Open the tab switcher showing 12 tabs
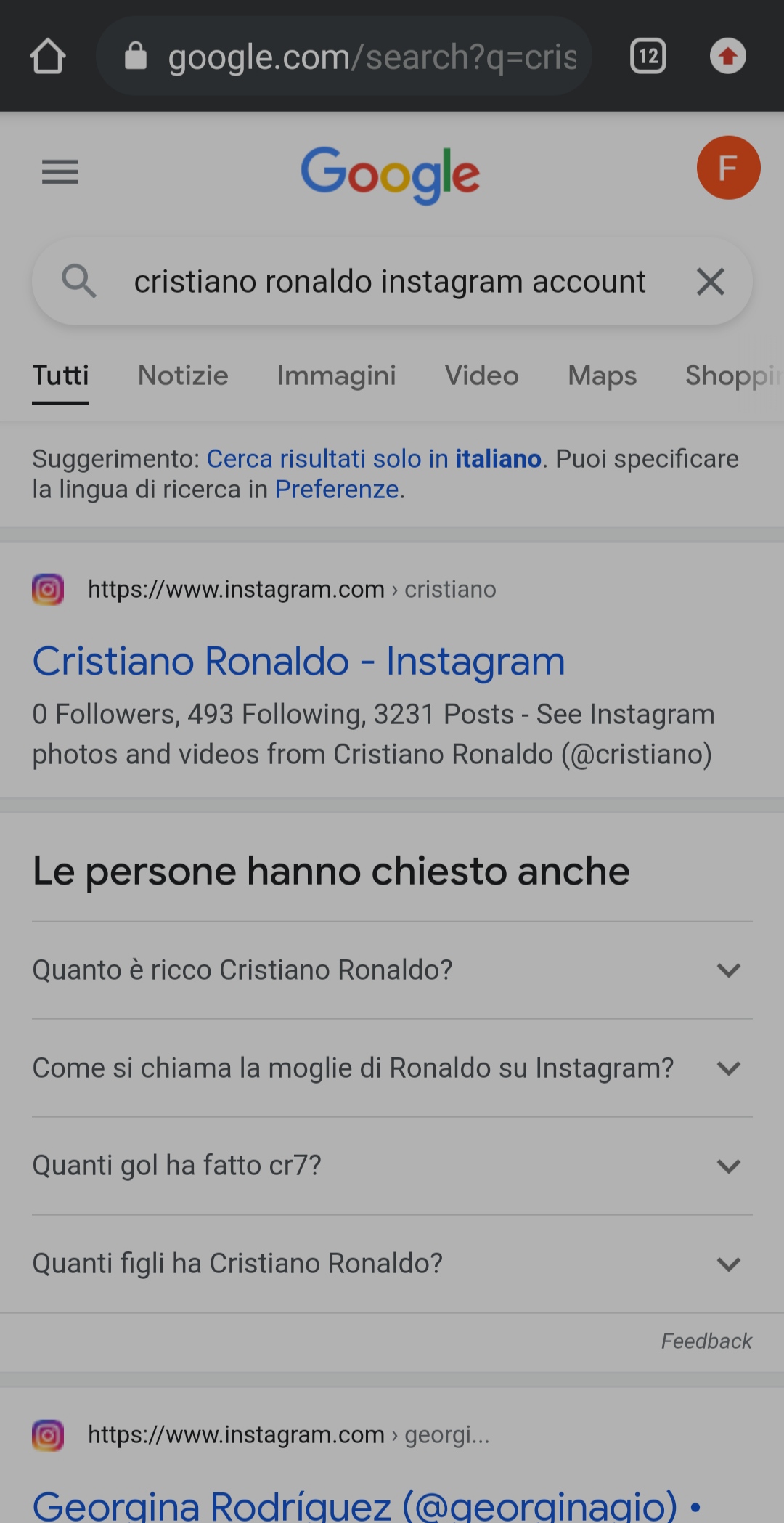The height and width of the screenshot is (1523, 784). [x=648, y=55]
